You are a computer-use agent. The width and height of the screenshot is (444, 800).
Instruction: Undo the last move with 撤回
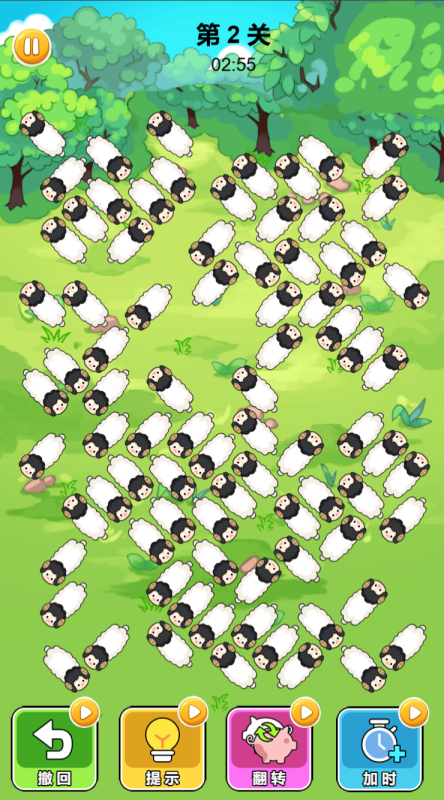click(x=54, y=748)
